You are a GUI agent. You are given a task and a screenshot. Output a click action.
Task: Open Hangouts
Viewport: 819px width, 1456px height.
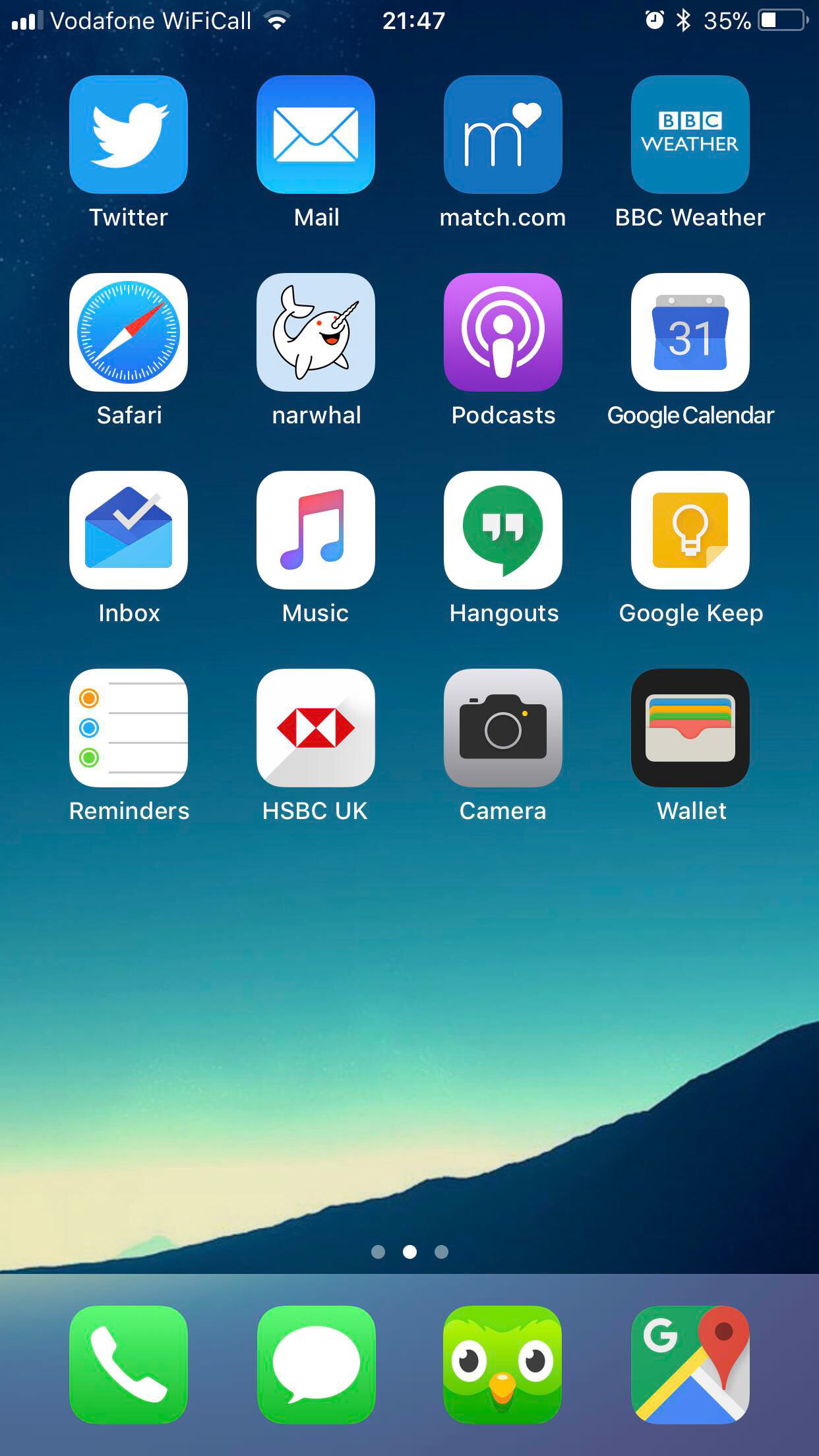click(x=503, y=530)
